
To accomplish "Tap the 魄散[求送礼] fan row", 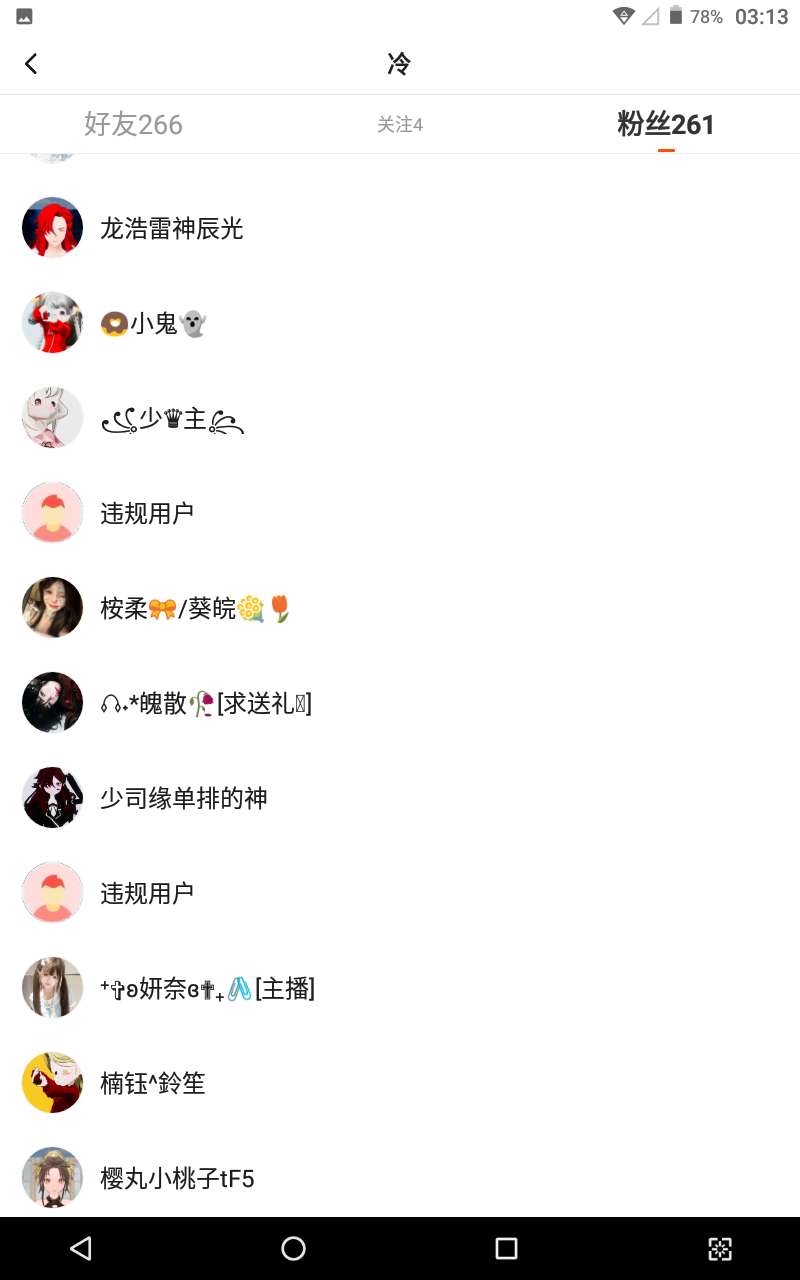I will point(206,703).
